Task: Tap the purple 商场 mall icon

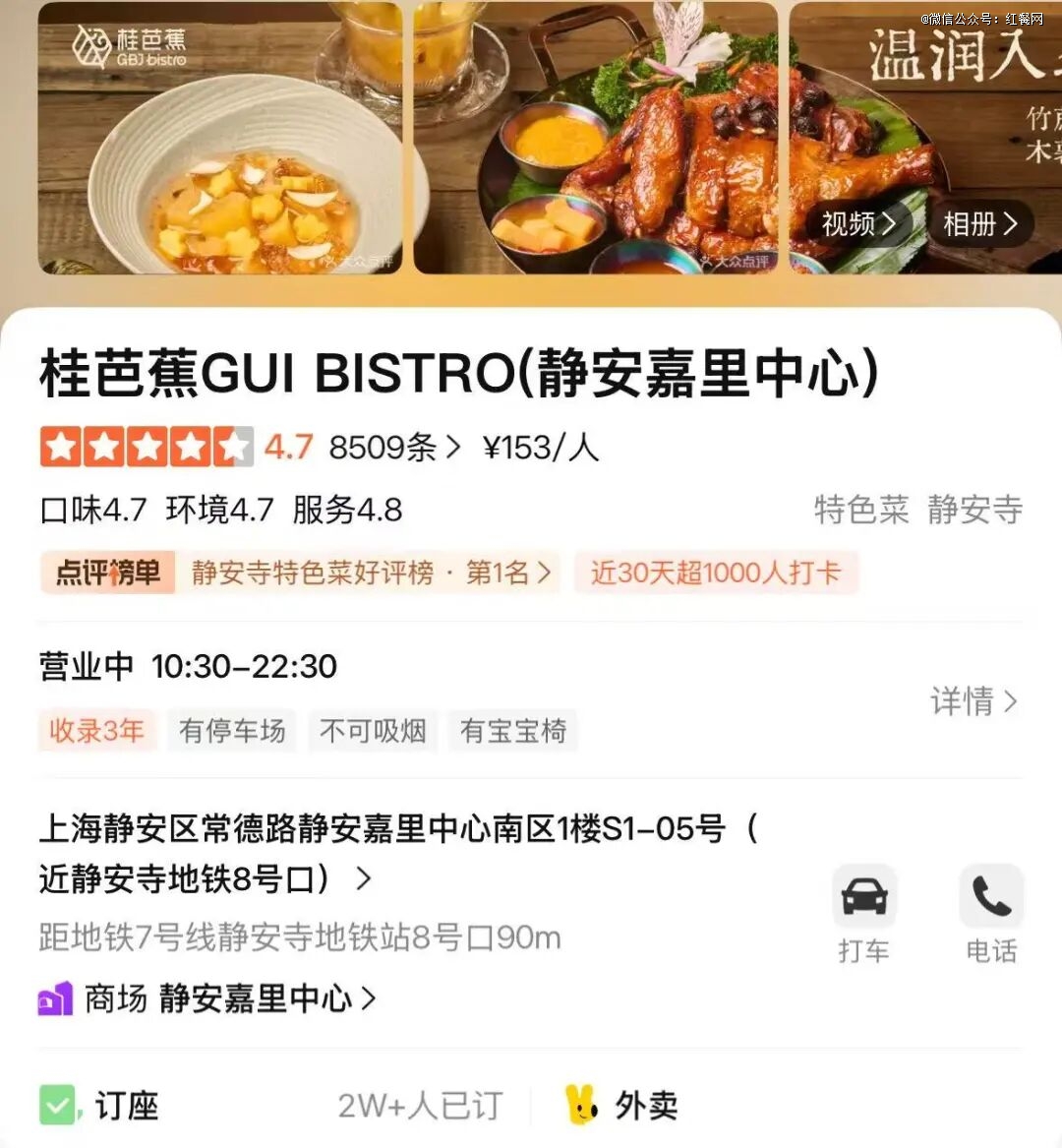Action: 54,999
